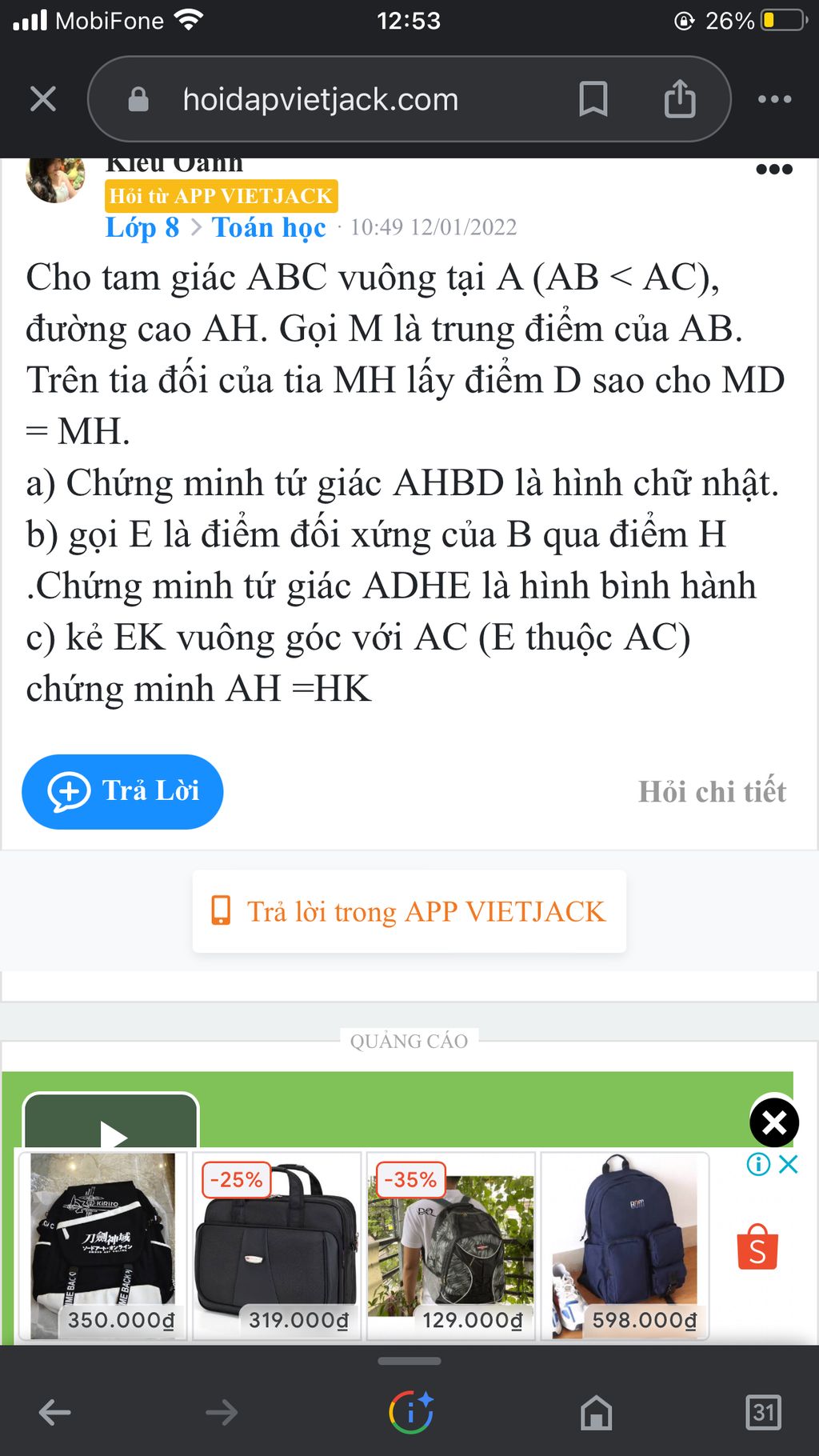
Task: Go back to the previous page
Action: pos(55,1412)
